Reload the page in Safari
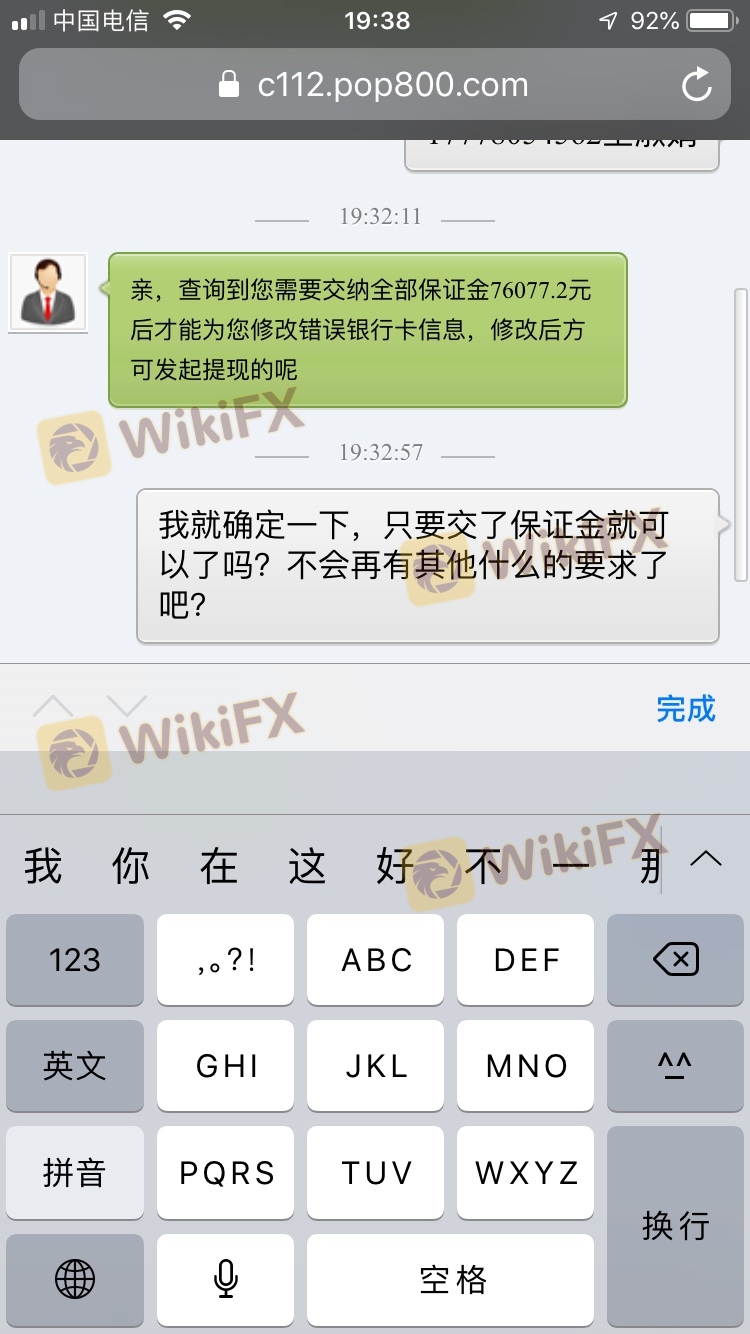The height and width of the screenshot is (1334, 750). 696,85
